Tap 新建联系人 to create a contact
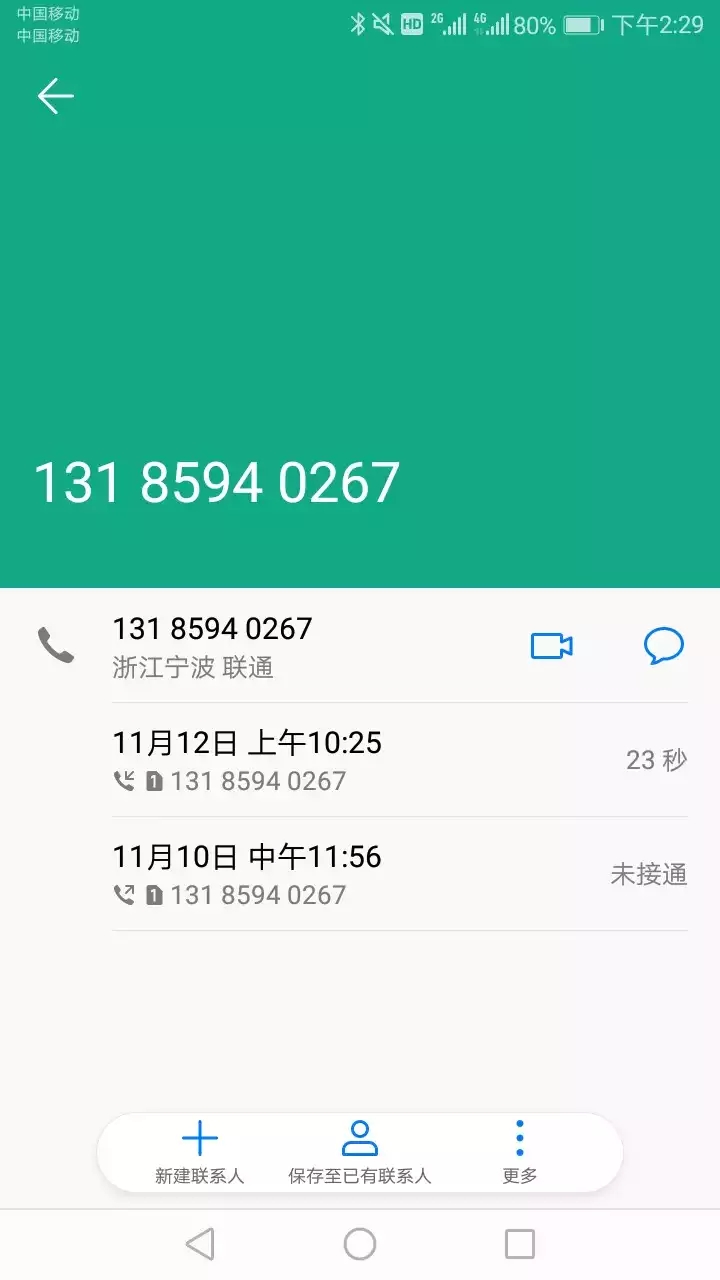This screenshot has height=1280, width=720. coord(200,1153)
